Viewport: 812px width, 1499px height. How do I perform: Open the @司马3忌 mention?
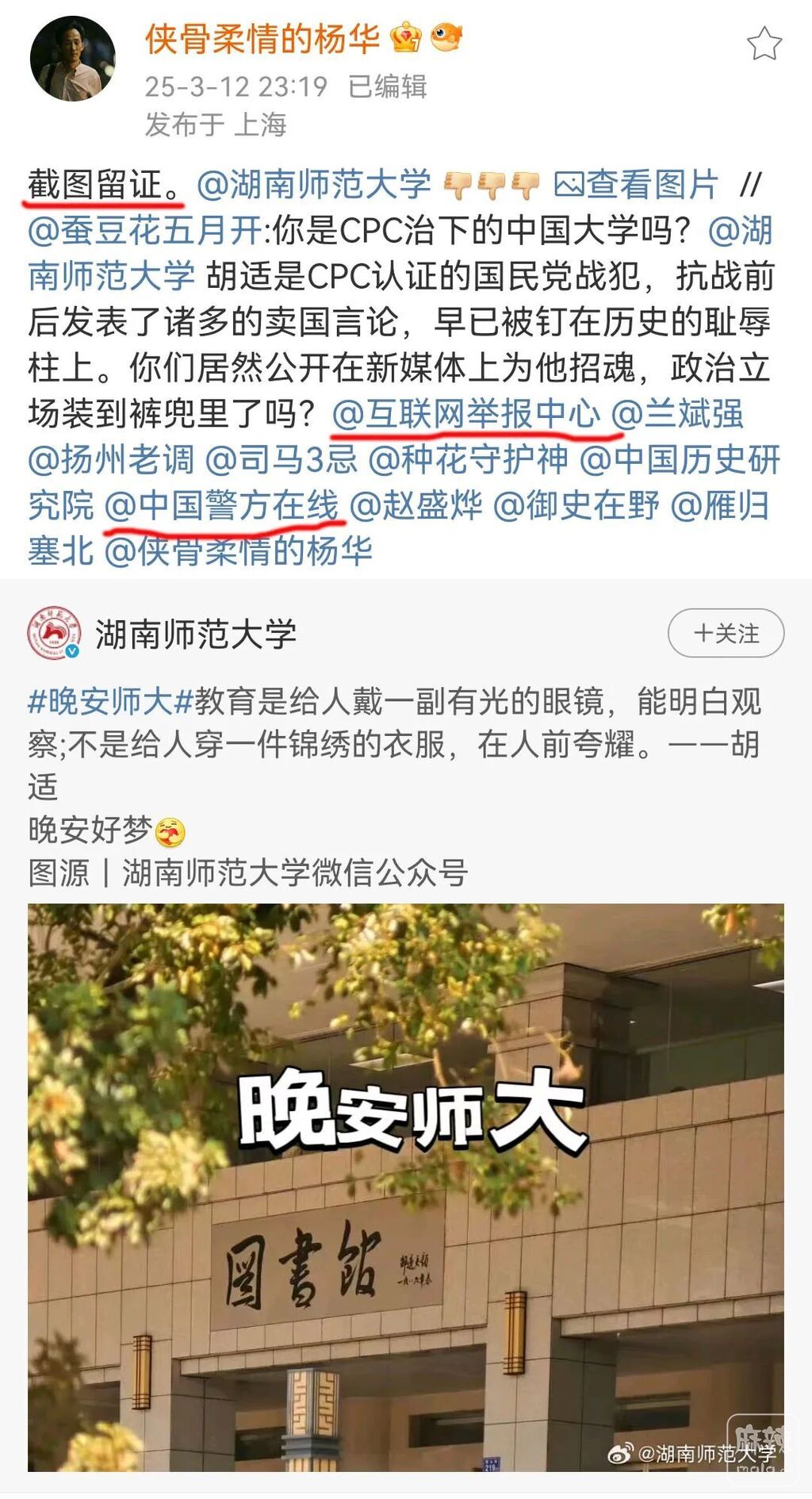[x=282, y=459]
